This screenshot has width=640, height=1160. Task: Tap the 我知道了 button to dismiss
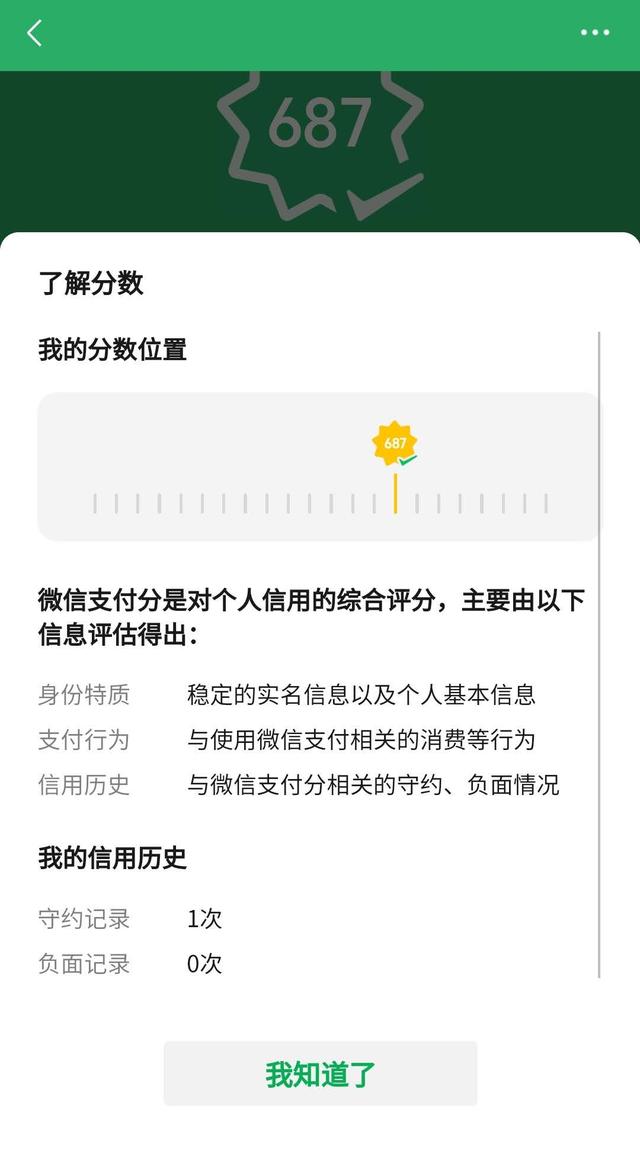coord(320,1073)
